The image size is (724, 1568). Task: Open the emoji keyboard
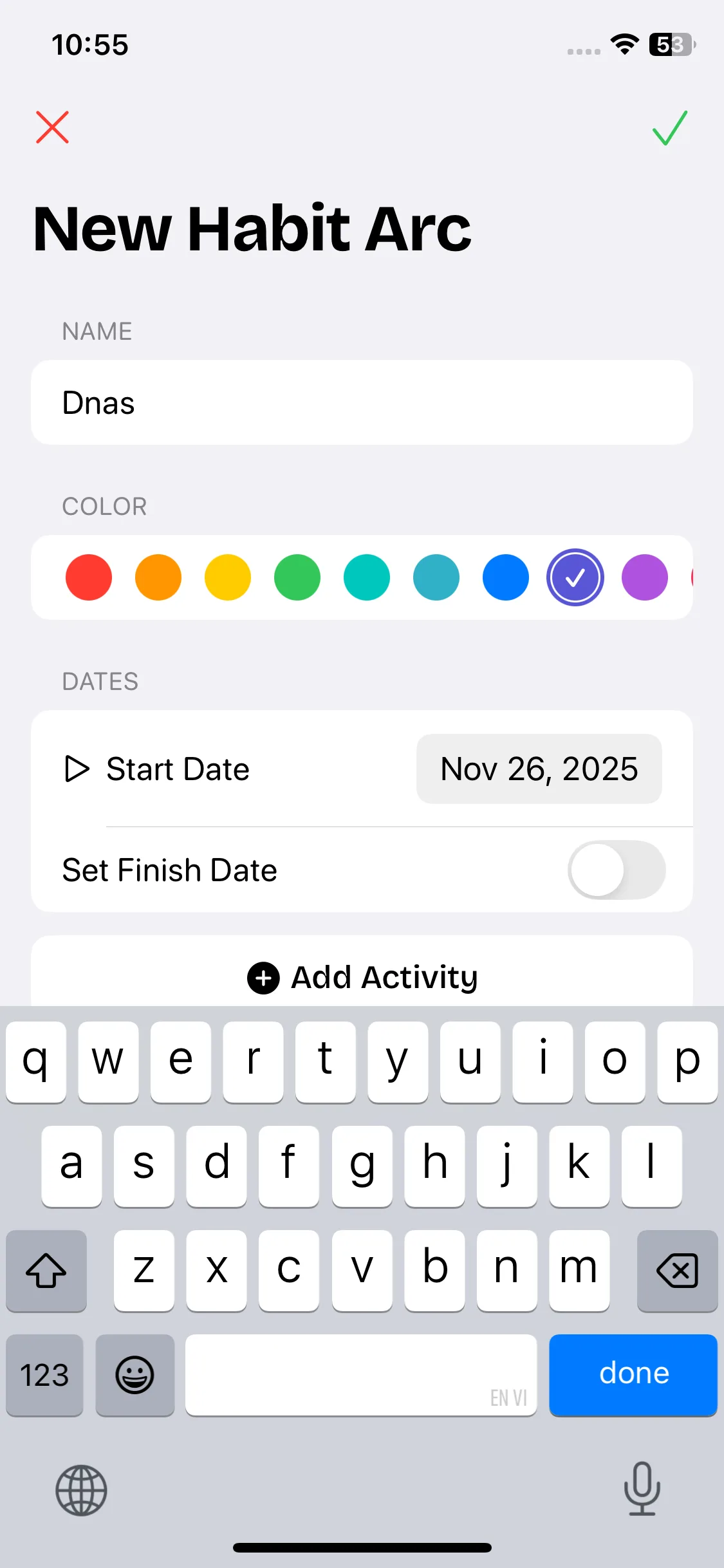pos(135,1375)
